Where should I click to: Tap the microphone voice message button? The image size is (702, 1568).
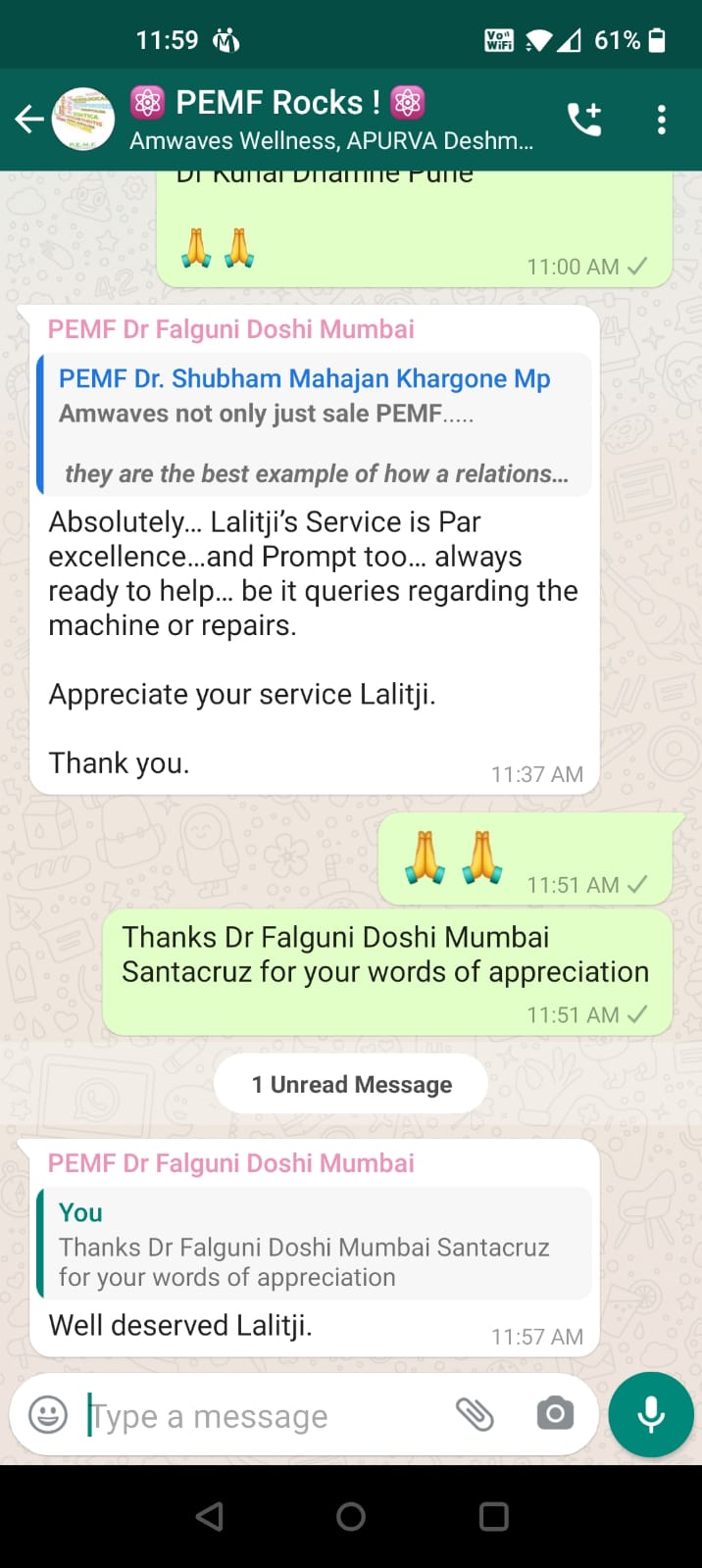tap(651, 1414)
